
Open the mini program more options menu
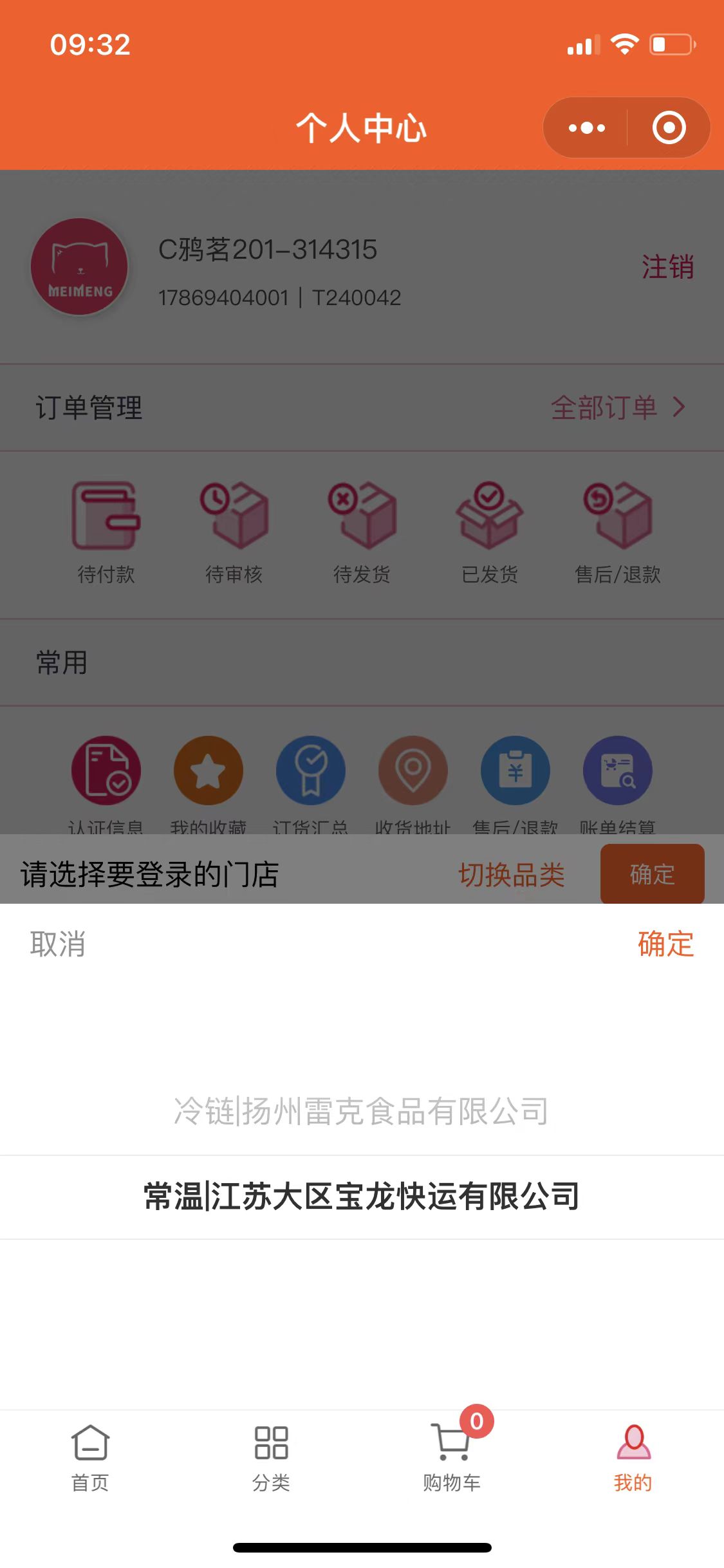[586, 127]
